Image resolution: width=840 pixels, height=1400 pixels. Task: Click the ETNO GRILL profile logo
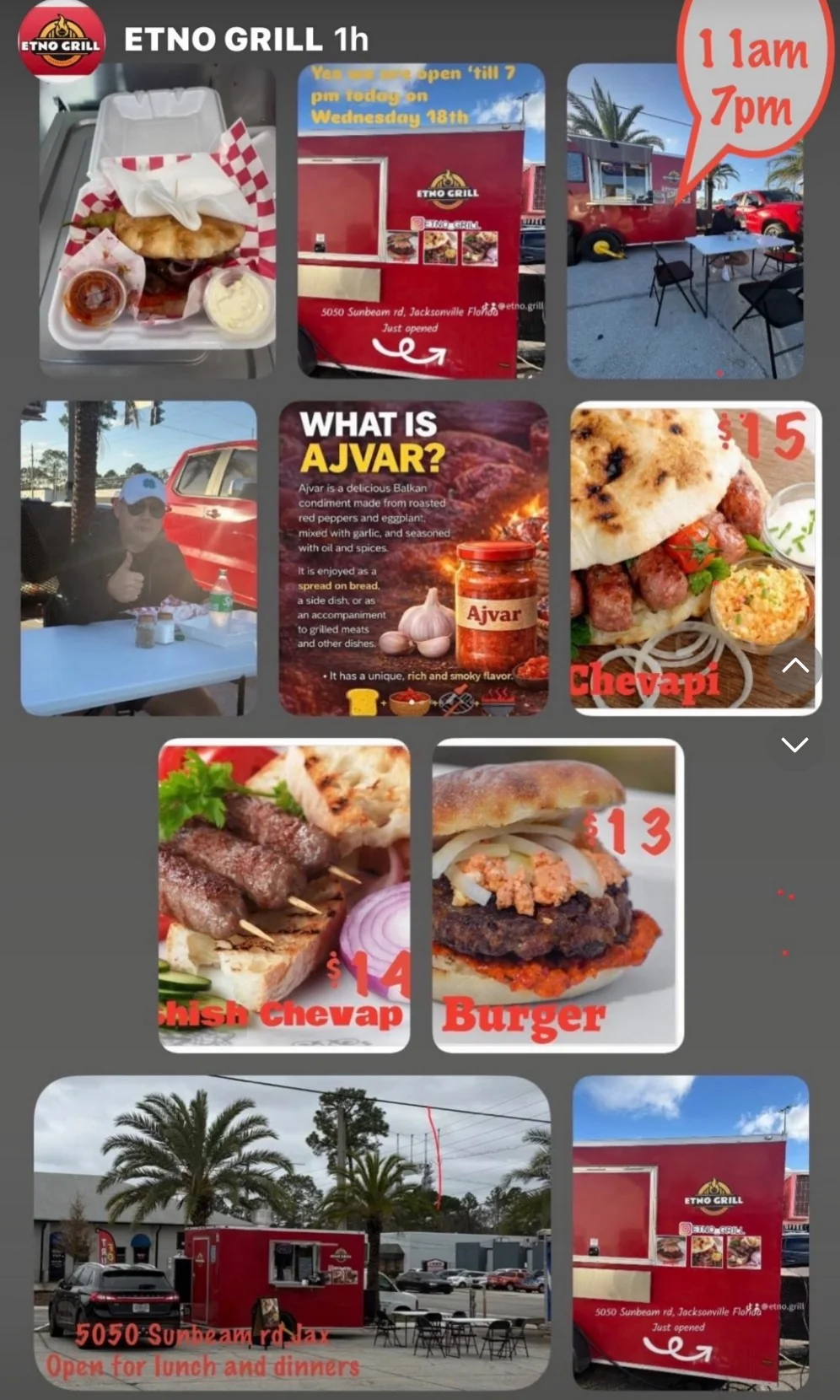[59, 37]
